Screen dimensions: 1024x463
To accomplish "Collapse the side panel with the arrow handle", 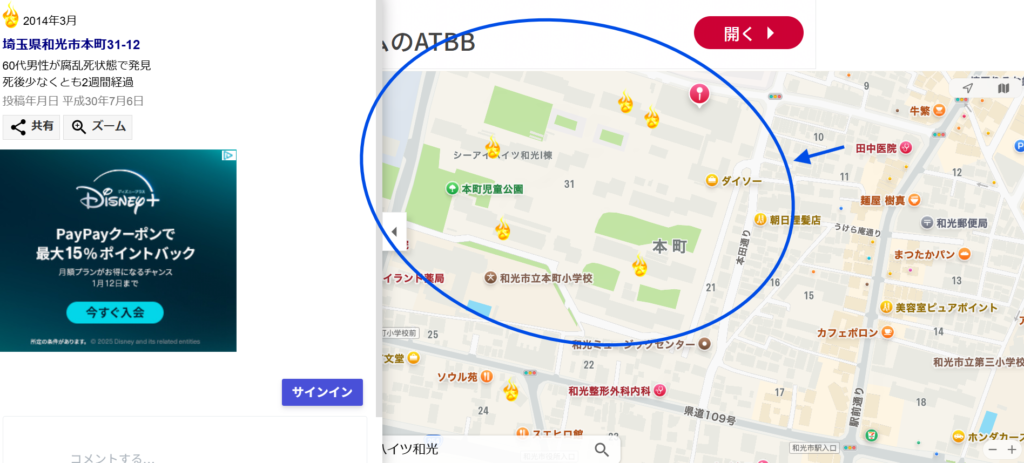I will pyautogui.click(x=393, y=232).
